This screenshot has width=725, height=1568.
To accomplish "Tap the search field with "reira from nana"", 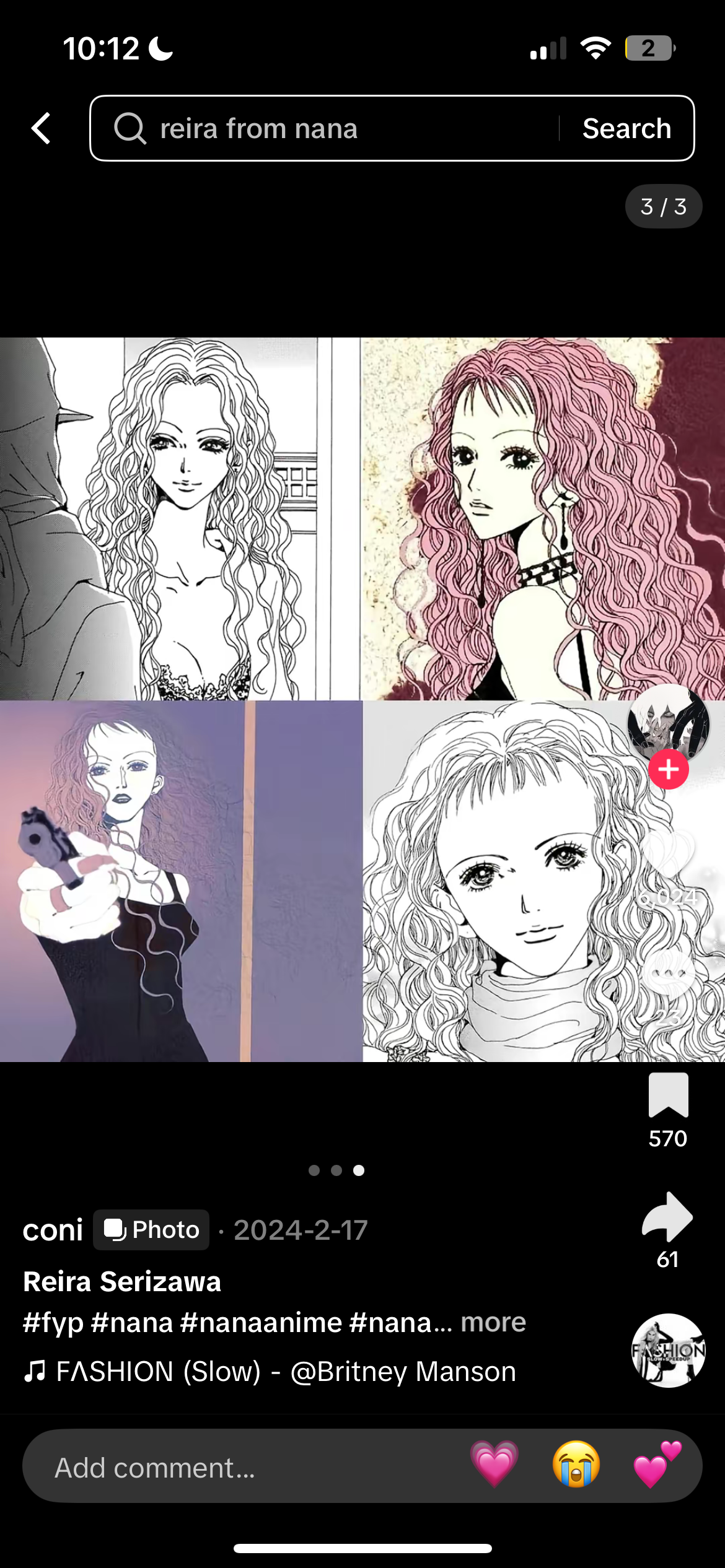I will (x=322, y=129).
